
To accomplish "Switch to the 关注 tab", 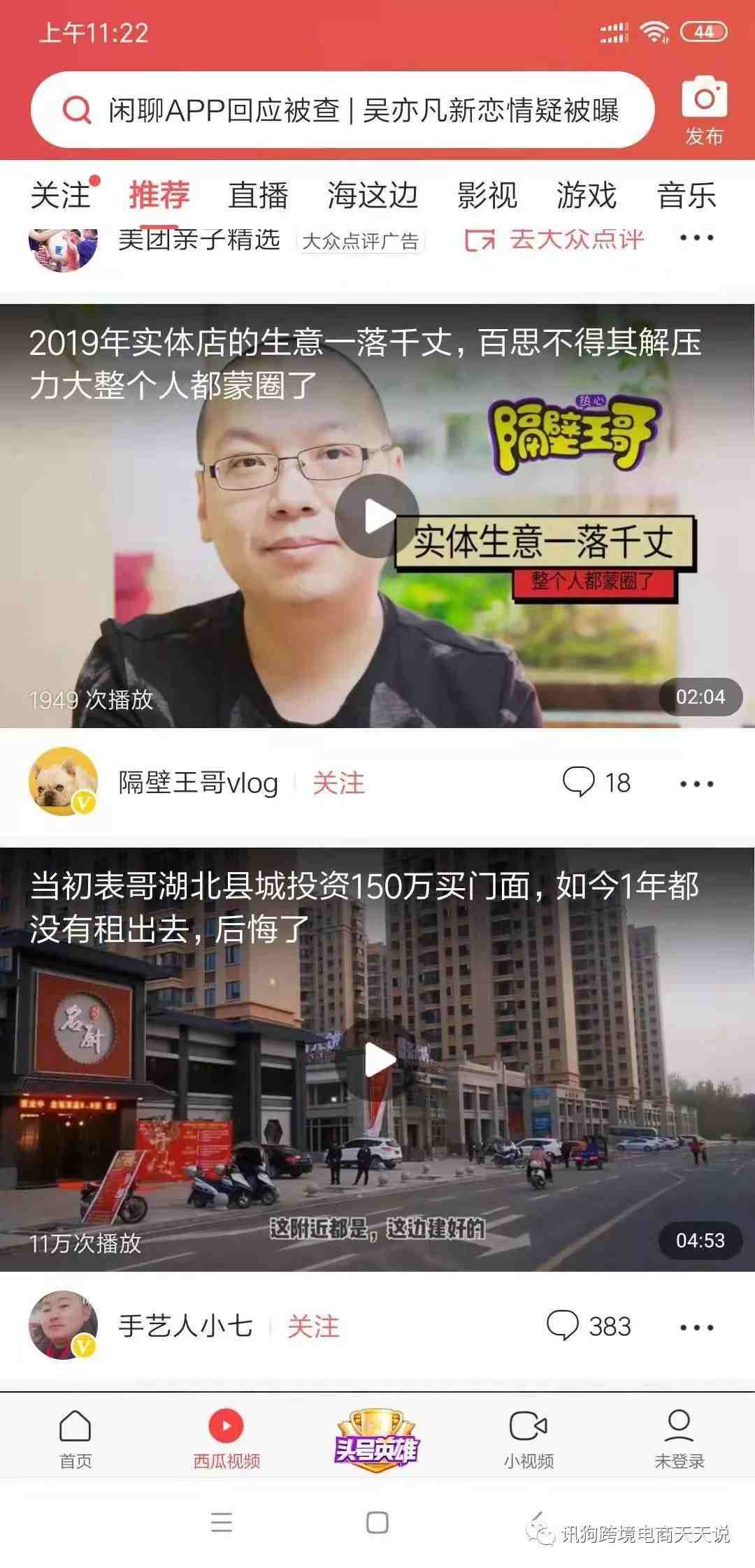I will pos(61,195).
